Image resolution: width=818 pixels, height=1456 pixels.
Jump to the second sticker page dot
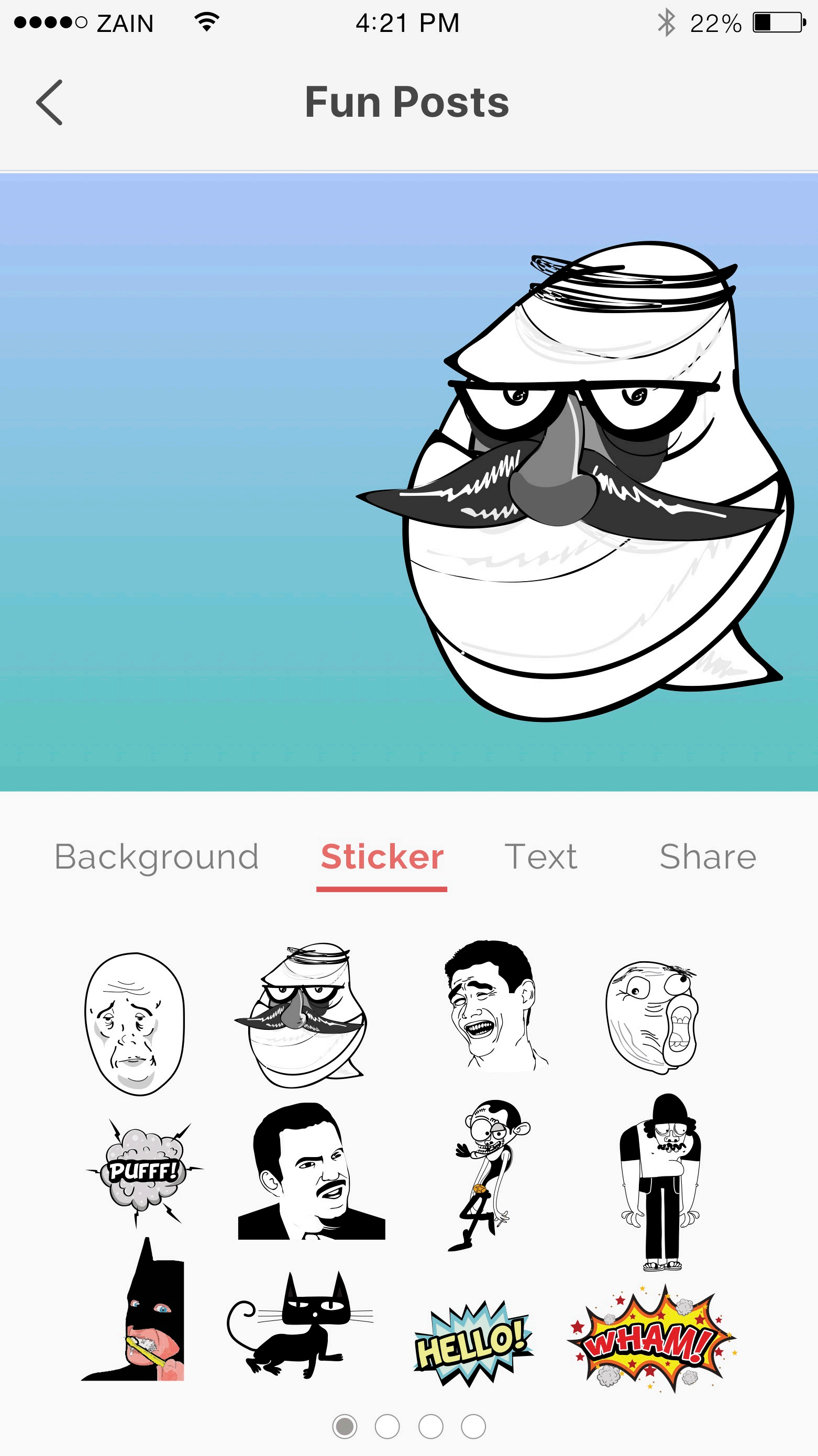[387, 1427]
